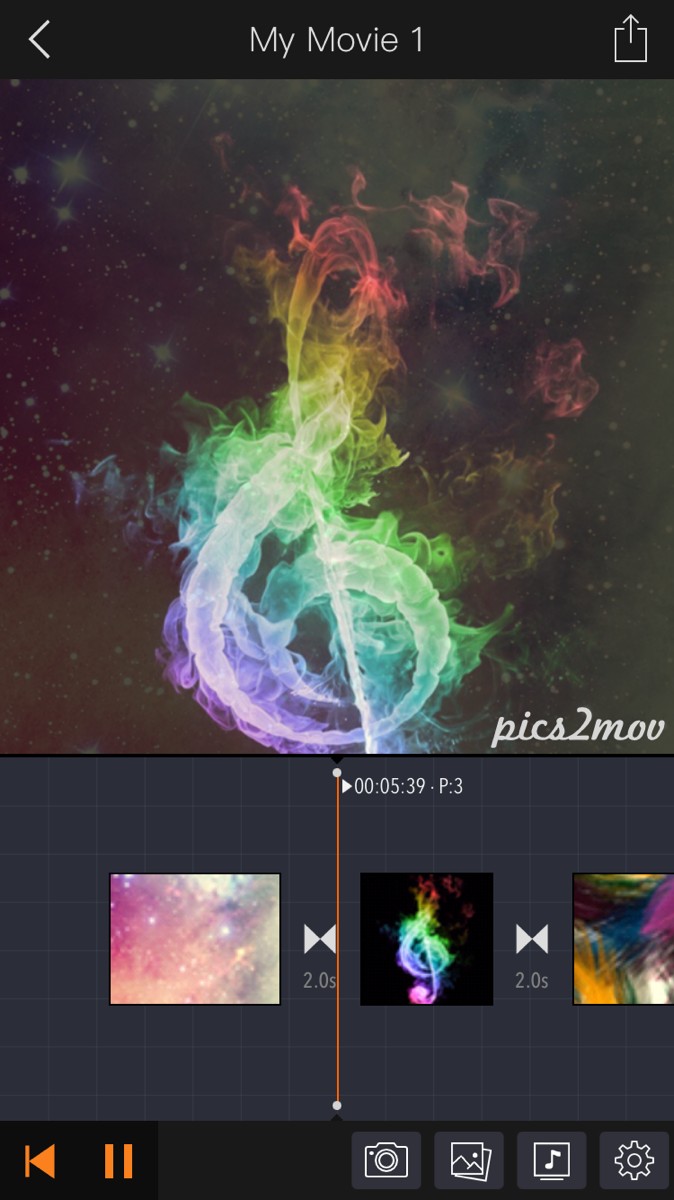Pause the movie playback

click(x=118, y=1161)
